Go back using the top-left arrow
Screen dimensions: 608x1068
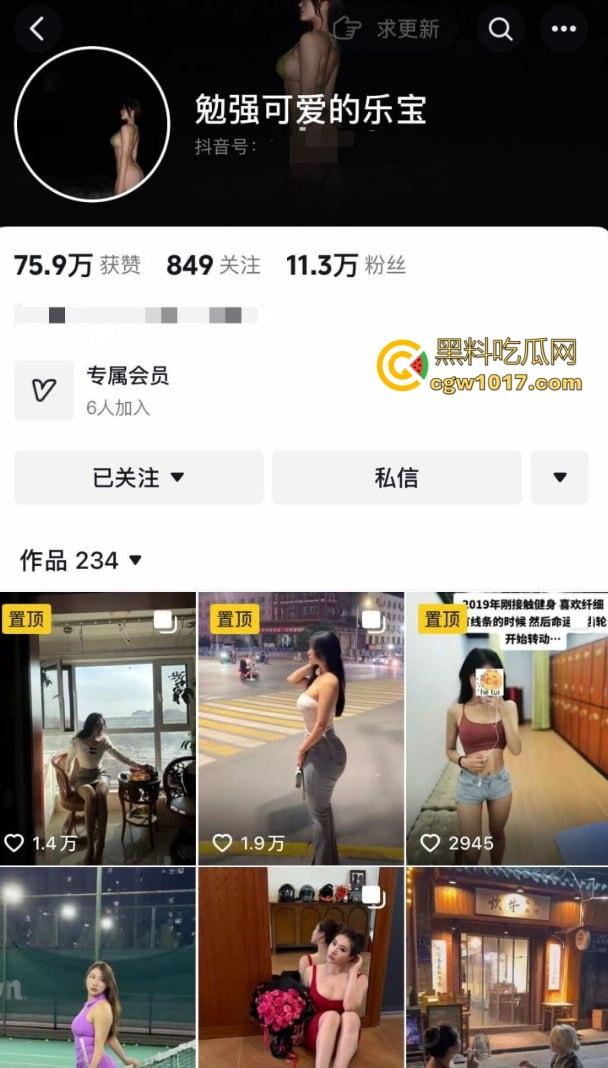(37, 29)
